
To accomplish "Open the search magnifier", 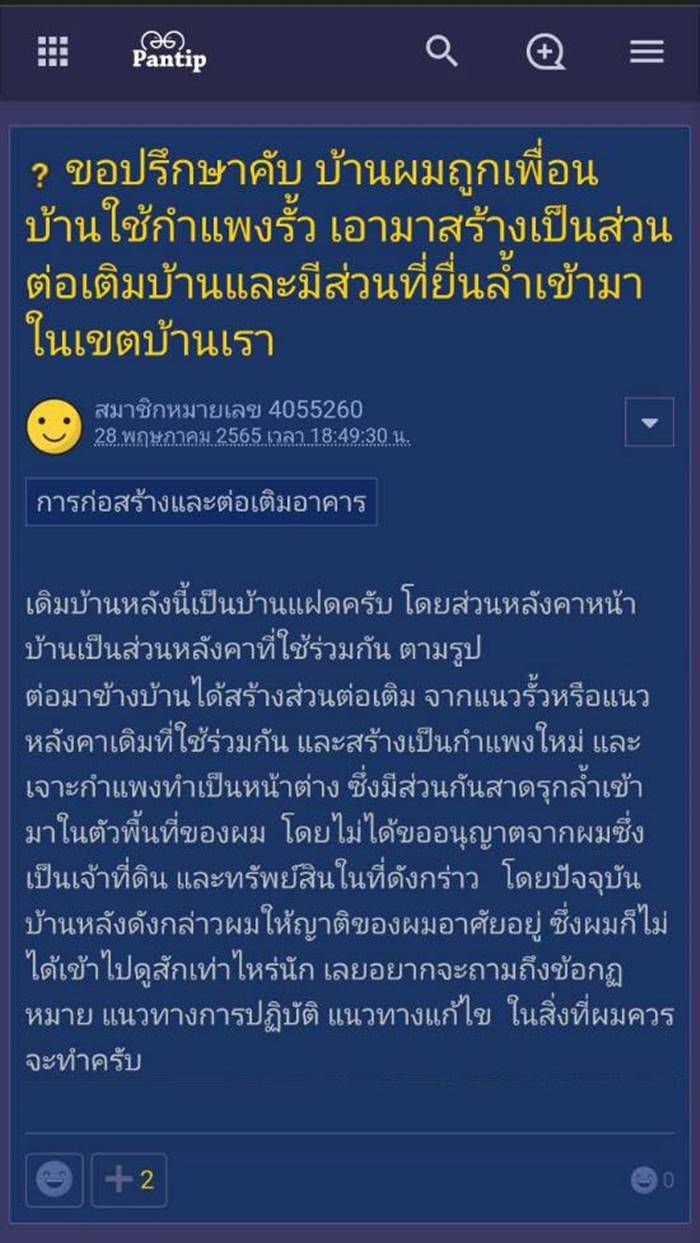I will (442, 51).
